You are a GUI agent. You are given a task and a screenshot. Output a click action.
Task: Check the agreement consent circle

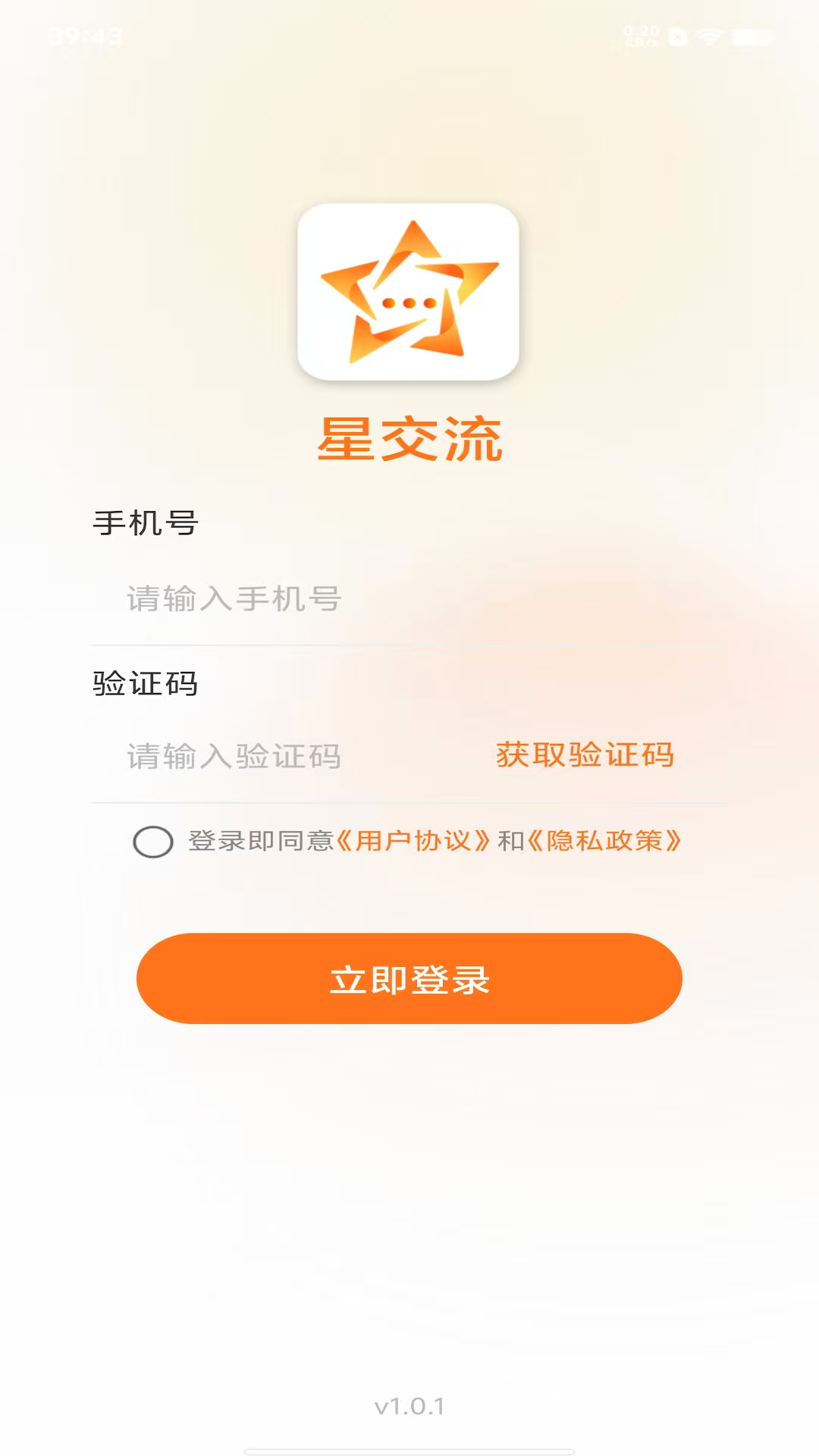tap(153, 842)
